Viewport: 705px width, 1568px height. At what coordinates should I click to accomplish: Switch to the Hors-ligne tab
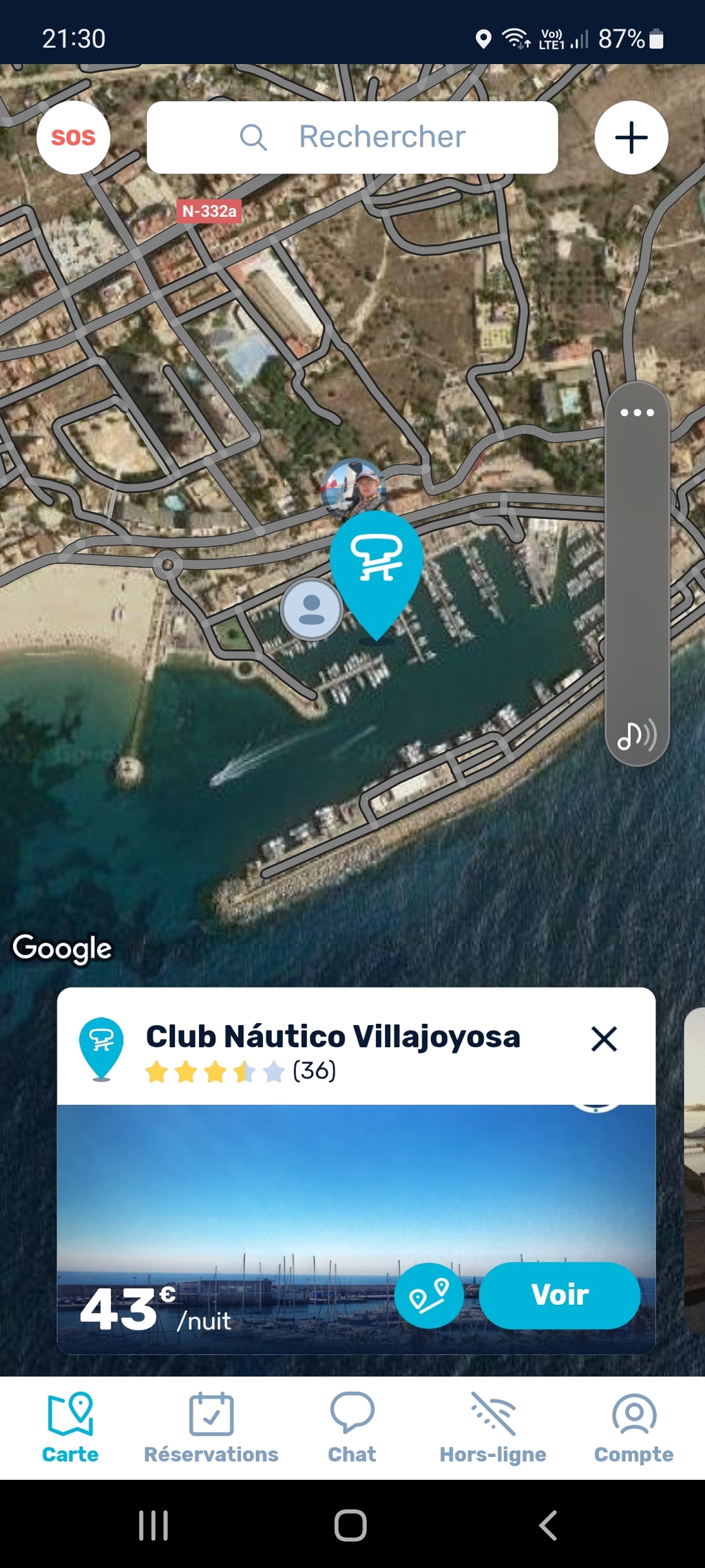[x=493, y=1427]
